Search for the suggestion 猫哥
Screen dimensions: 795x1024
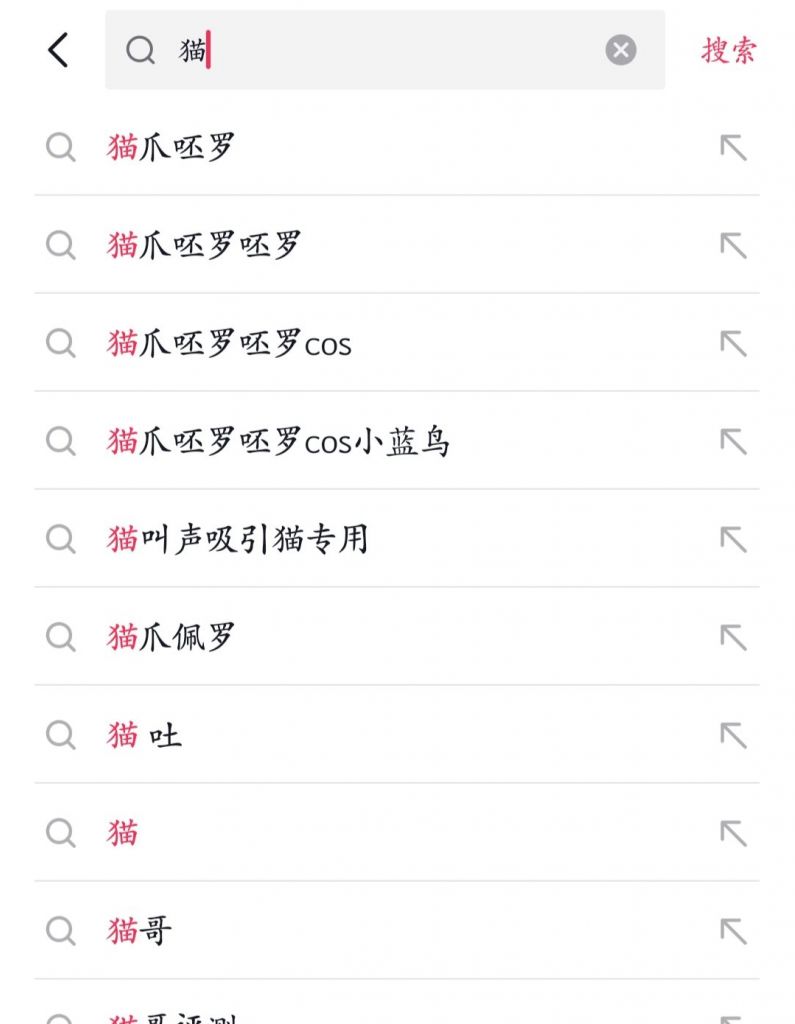(139, 931)
